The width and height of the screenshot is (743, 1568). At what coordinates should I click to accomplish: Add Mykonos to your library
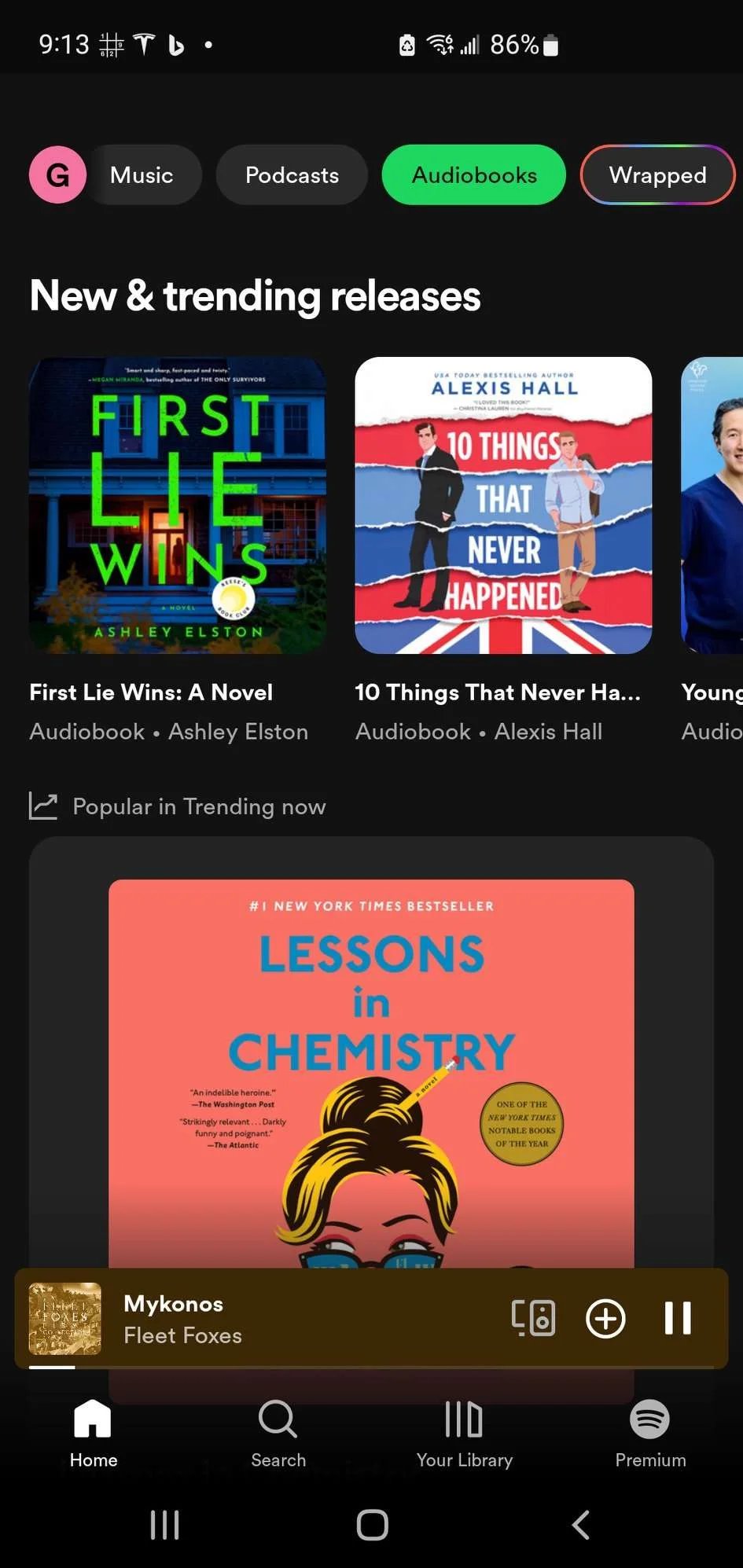point(605,1318)
